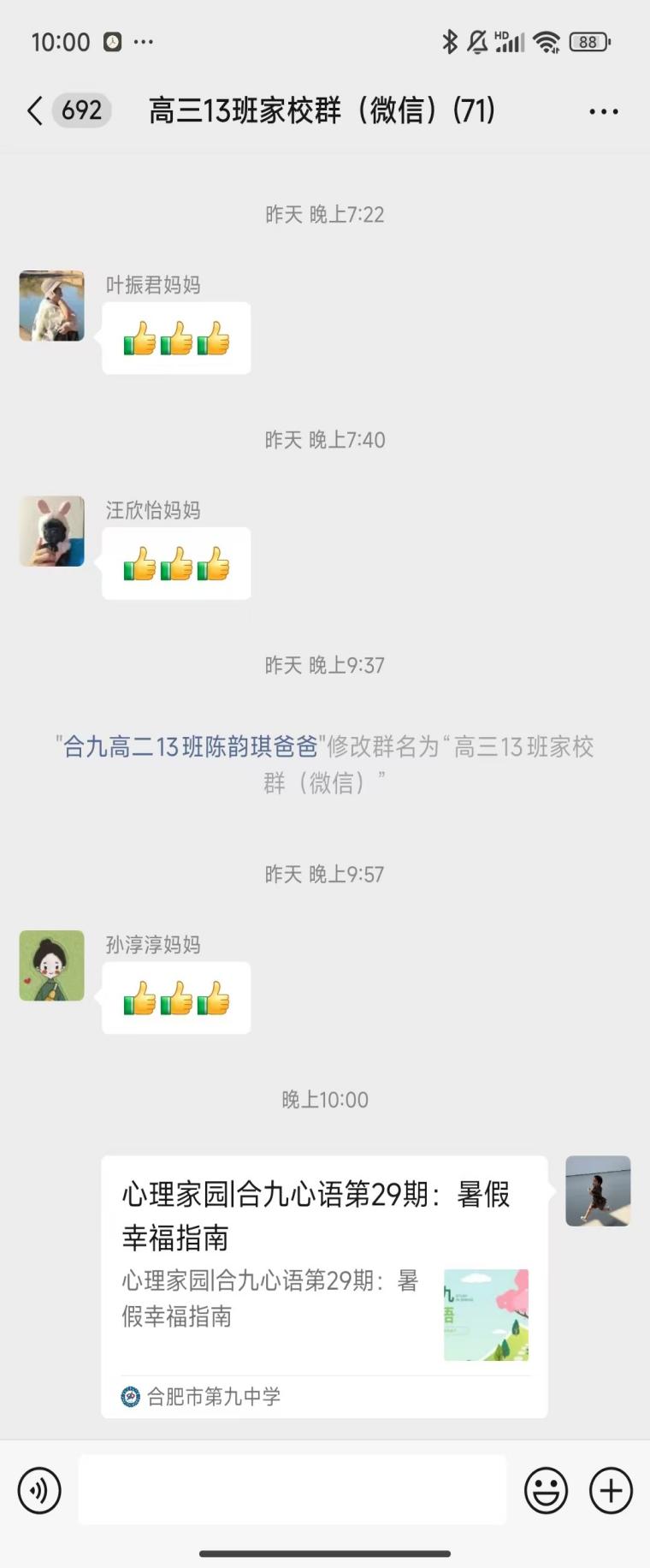Open the emoji sticker panel
The width and height of the screenshot is (650, 1568).
pyautogui.click(x=546, y=1490)
